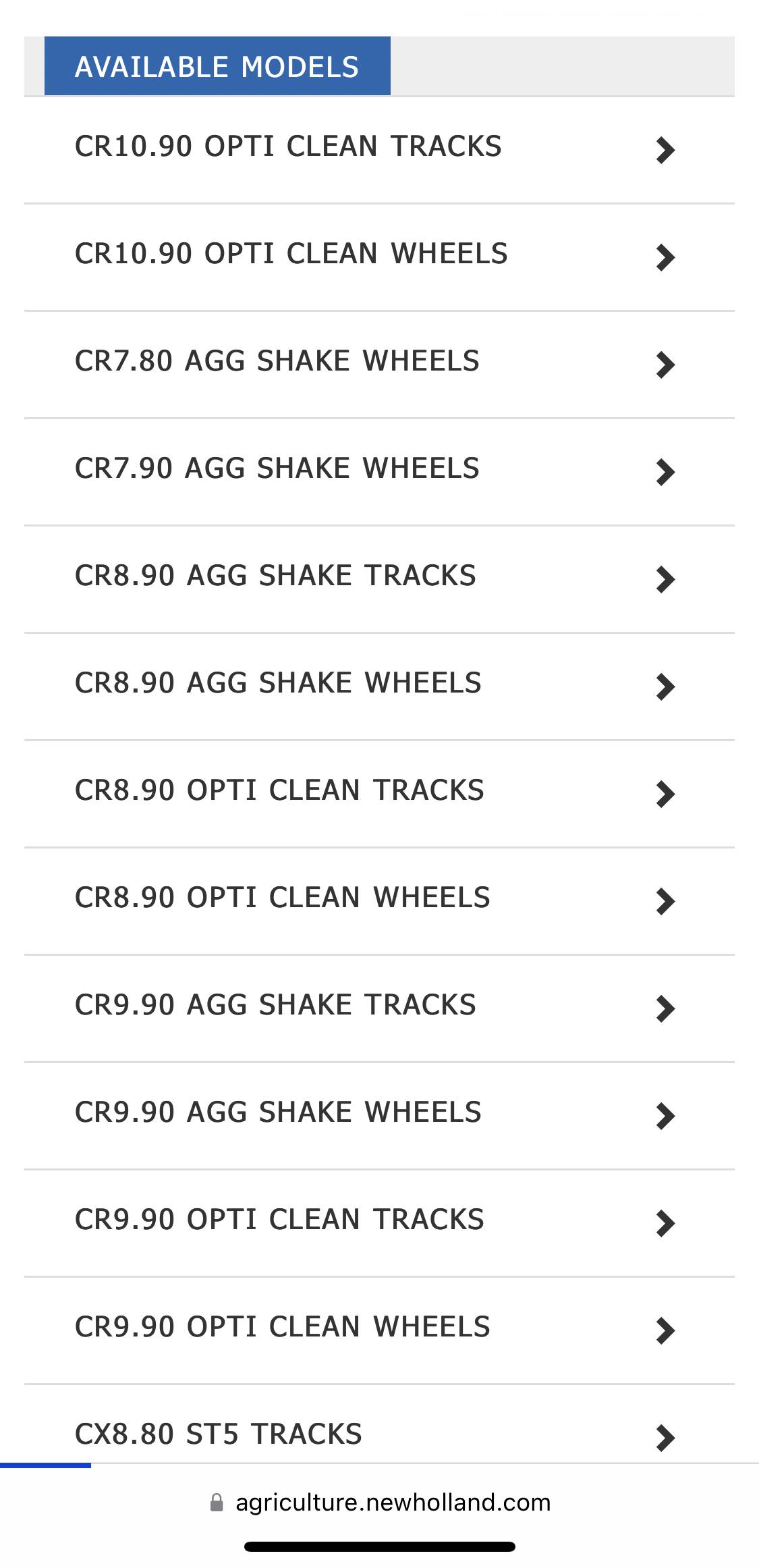
Task: Choose CR9.90 OPTI CLEAN TRACKS
Action: 379,1223
